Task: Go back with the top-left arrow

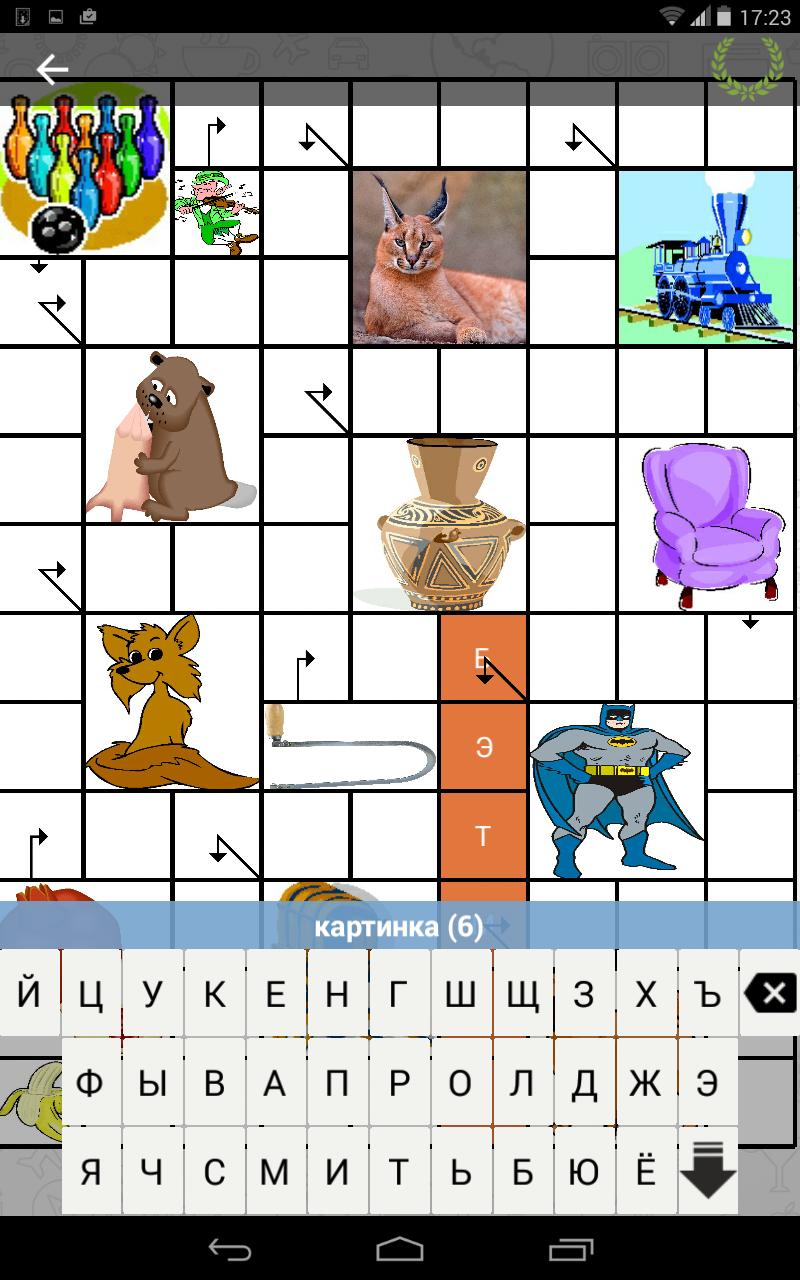Action: point(52,69)
